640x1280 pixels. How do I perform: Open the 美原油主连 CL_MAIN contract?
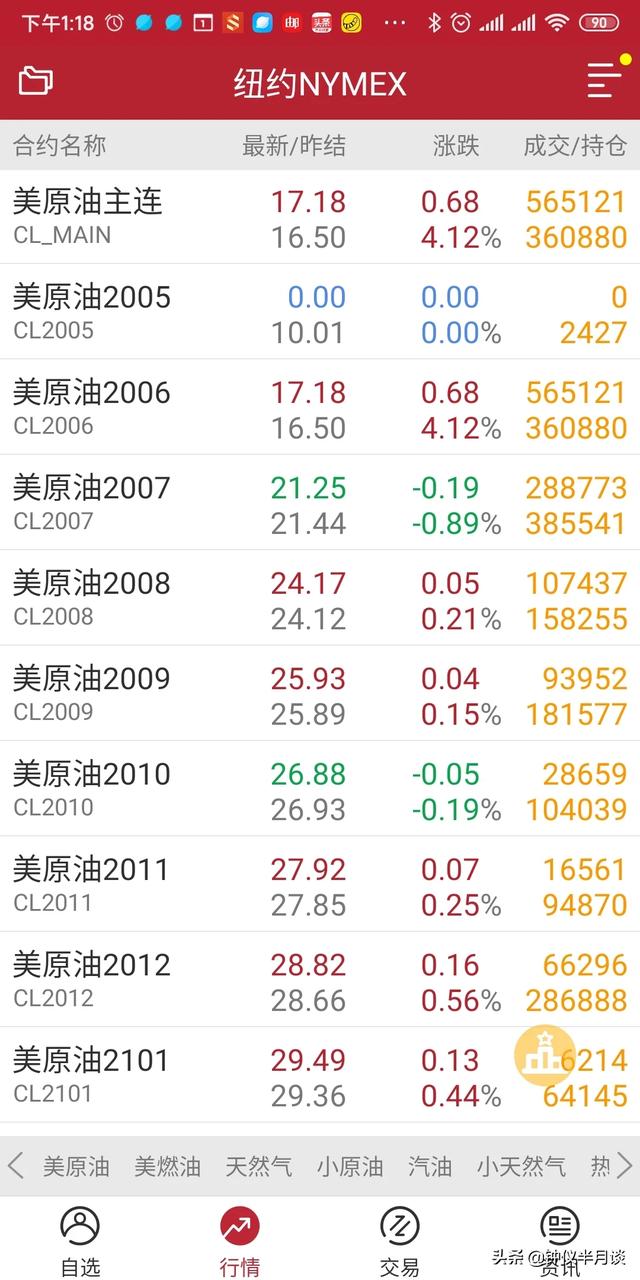[320, 217]
